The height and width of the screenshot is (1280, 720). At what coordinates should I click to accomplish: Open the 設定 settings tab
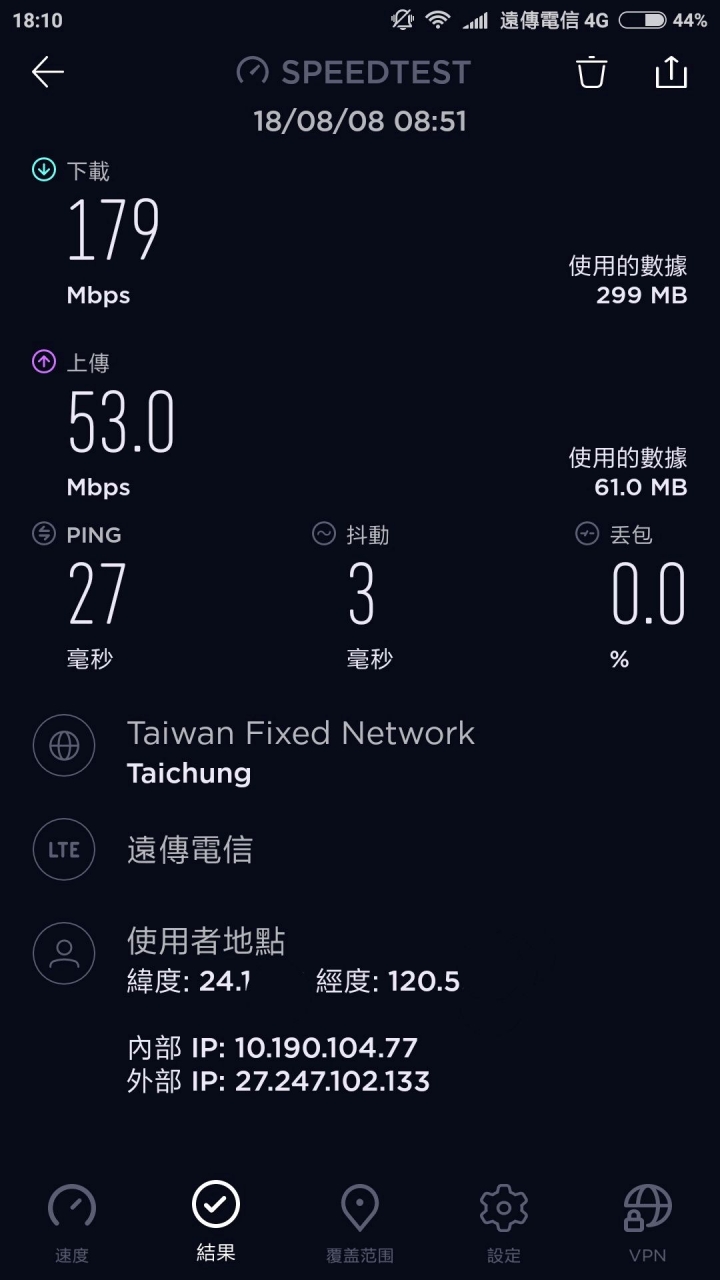point(504,1222)
